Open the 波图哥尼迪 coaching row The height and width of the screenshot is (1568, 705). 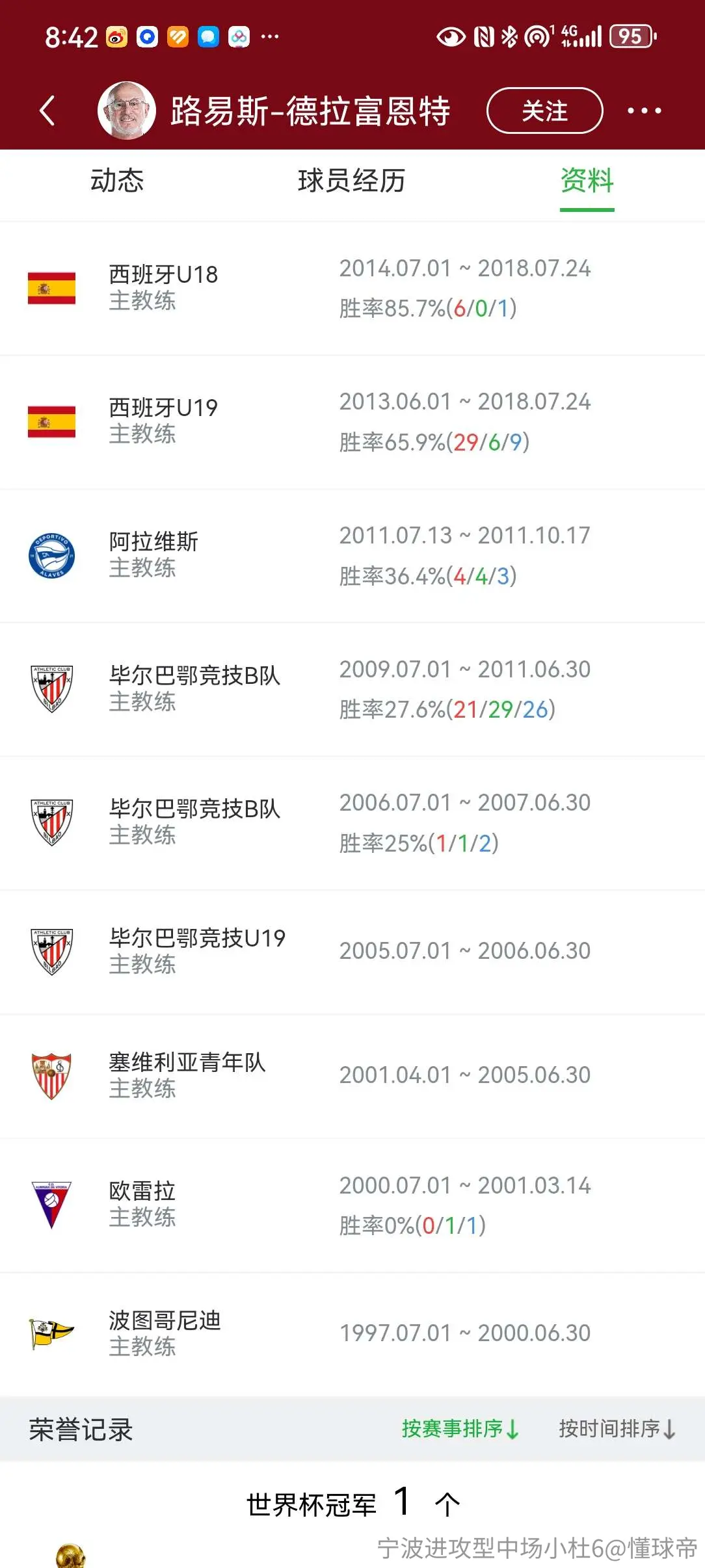pyautogui.click(x=352, y=1334)
